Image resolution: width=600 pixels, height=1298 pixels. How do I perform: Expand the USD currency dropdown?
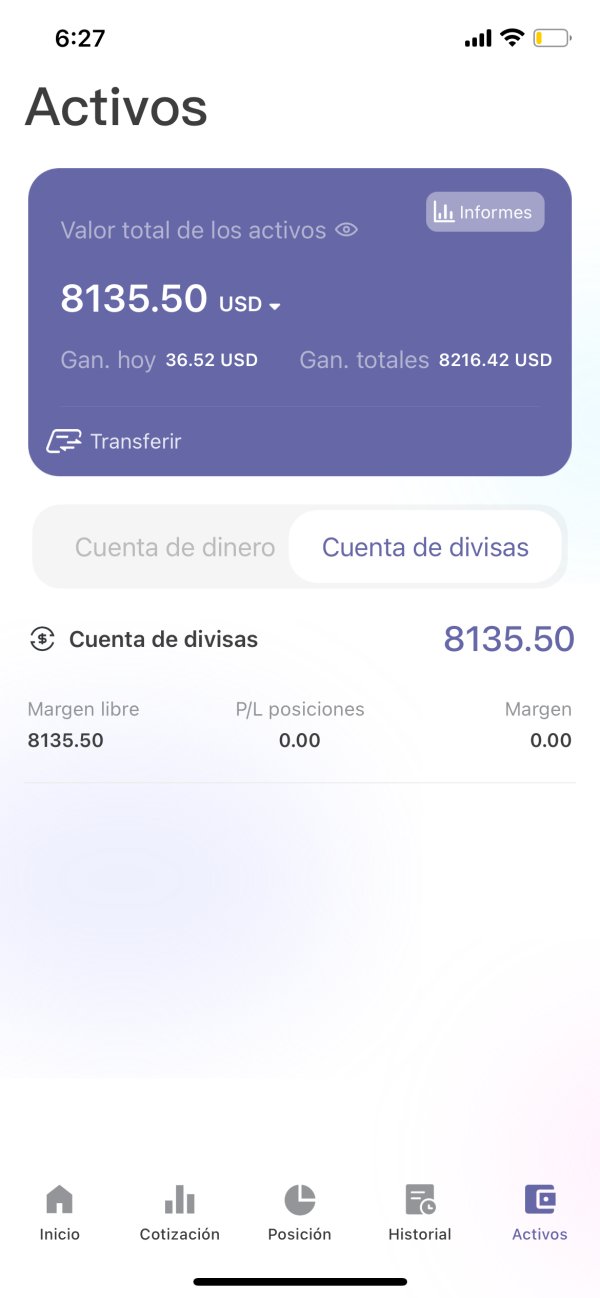251,304
